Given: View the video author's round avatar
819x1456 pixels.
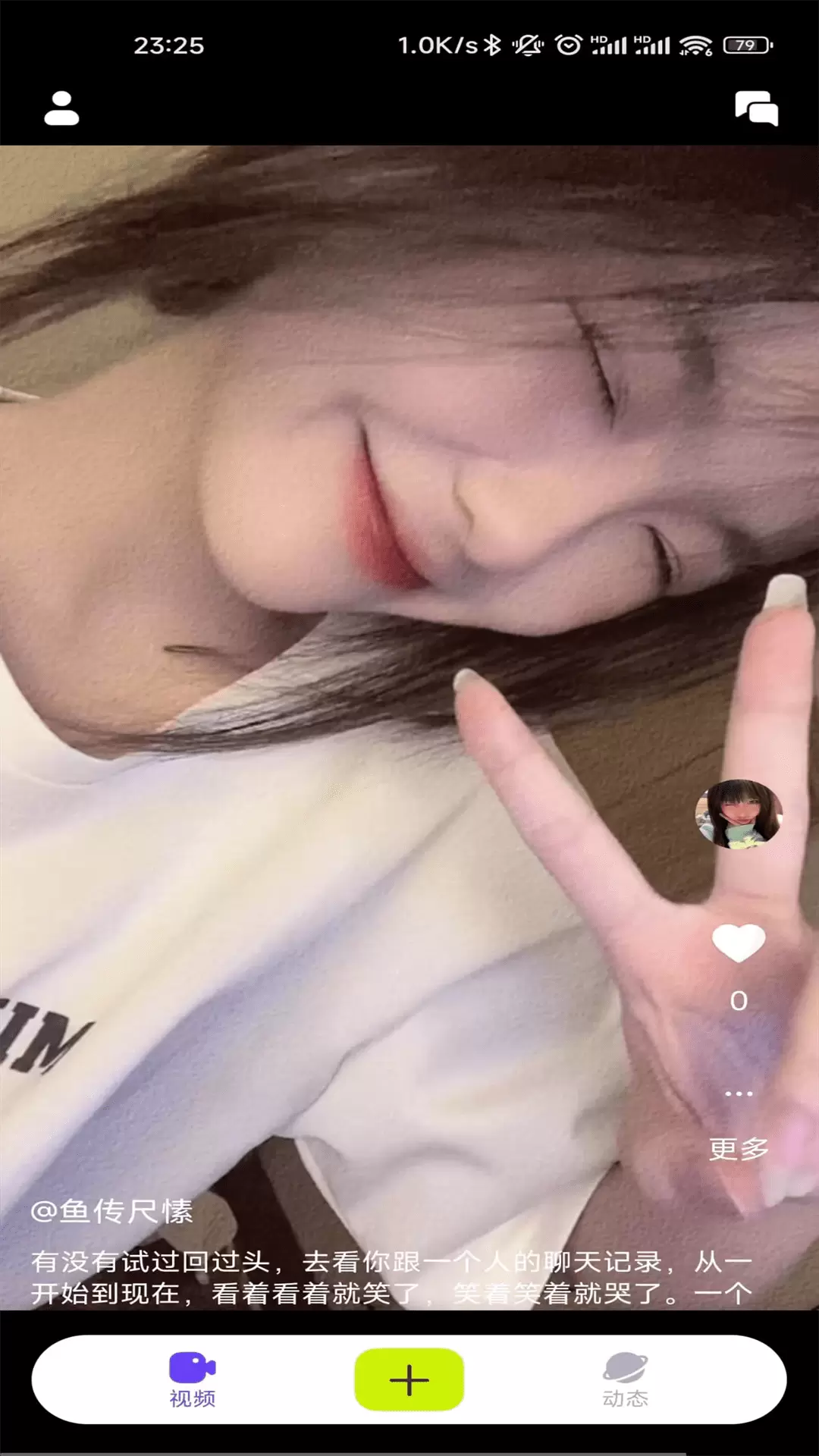Looking at the screenshot, I should 739,814.
